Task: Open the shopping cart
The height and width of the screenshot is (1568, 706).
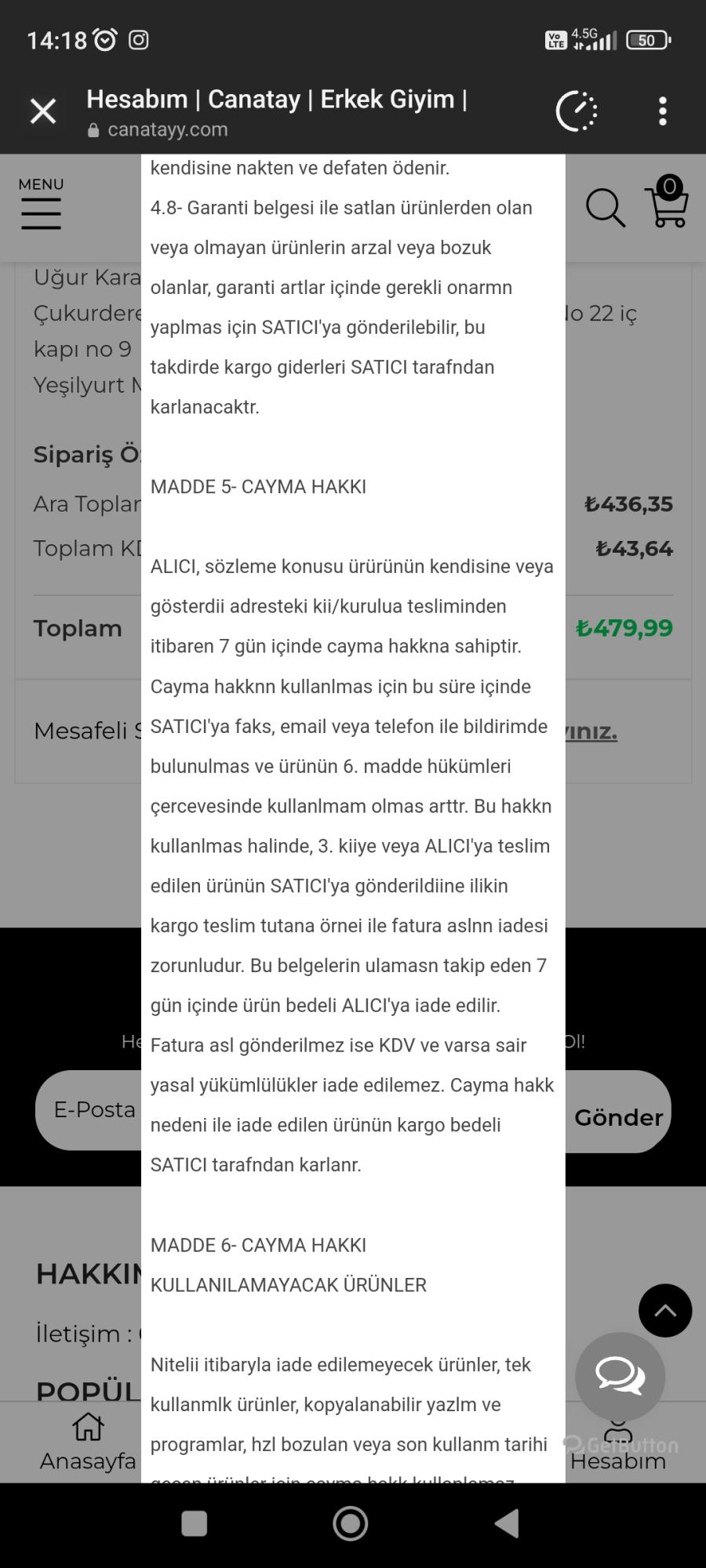Action: [668, 208]
